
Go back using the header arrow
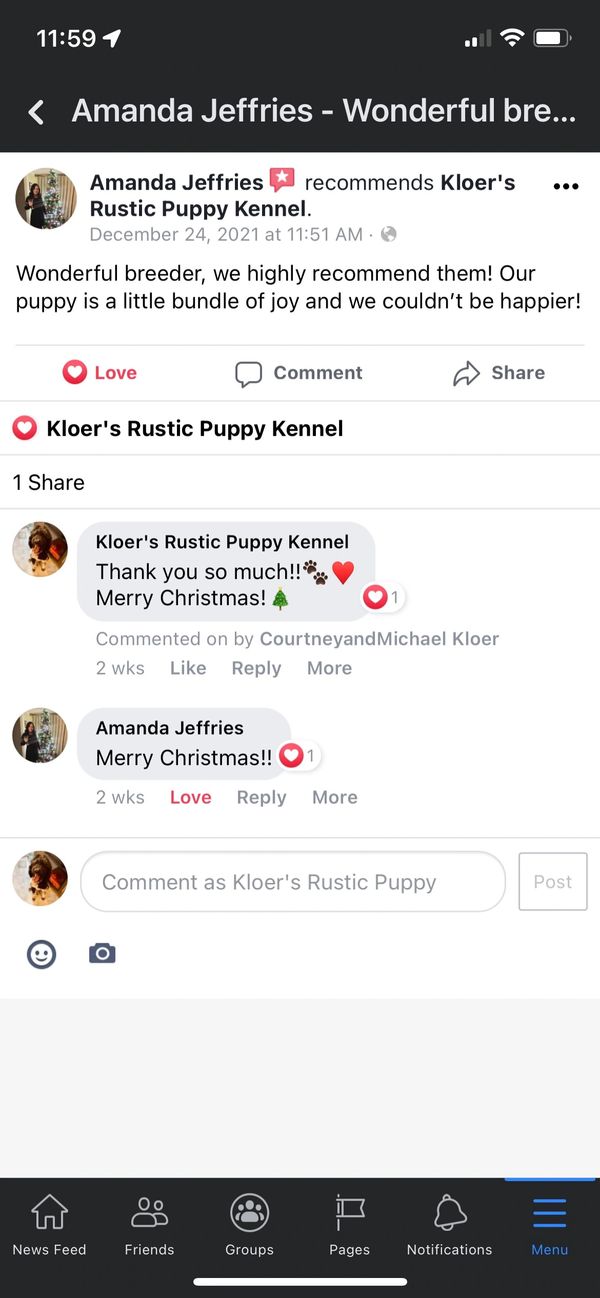[37, 112]
